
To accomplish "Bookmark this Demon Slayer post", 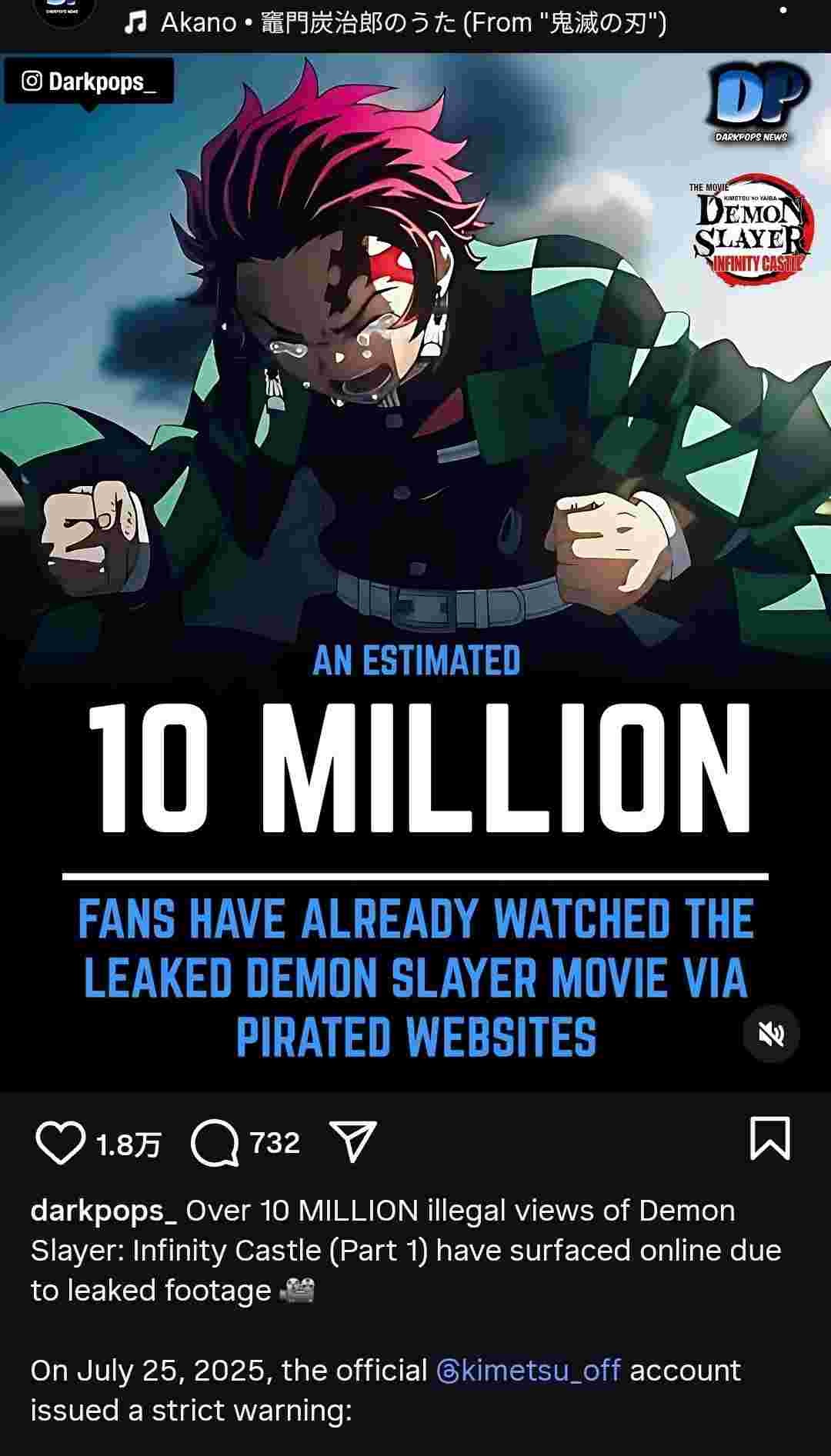I will [x=769, y=1138].
